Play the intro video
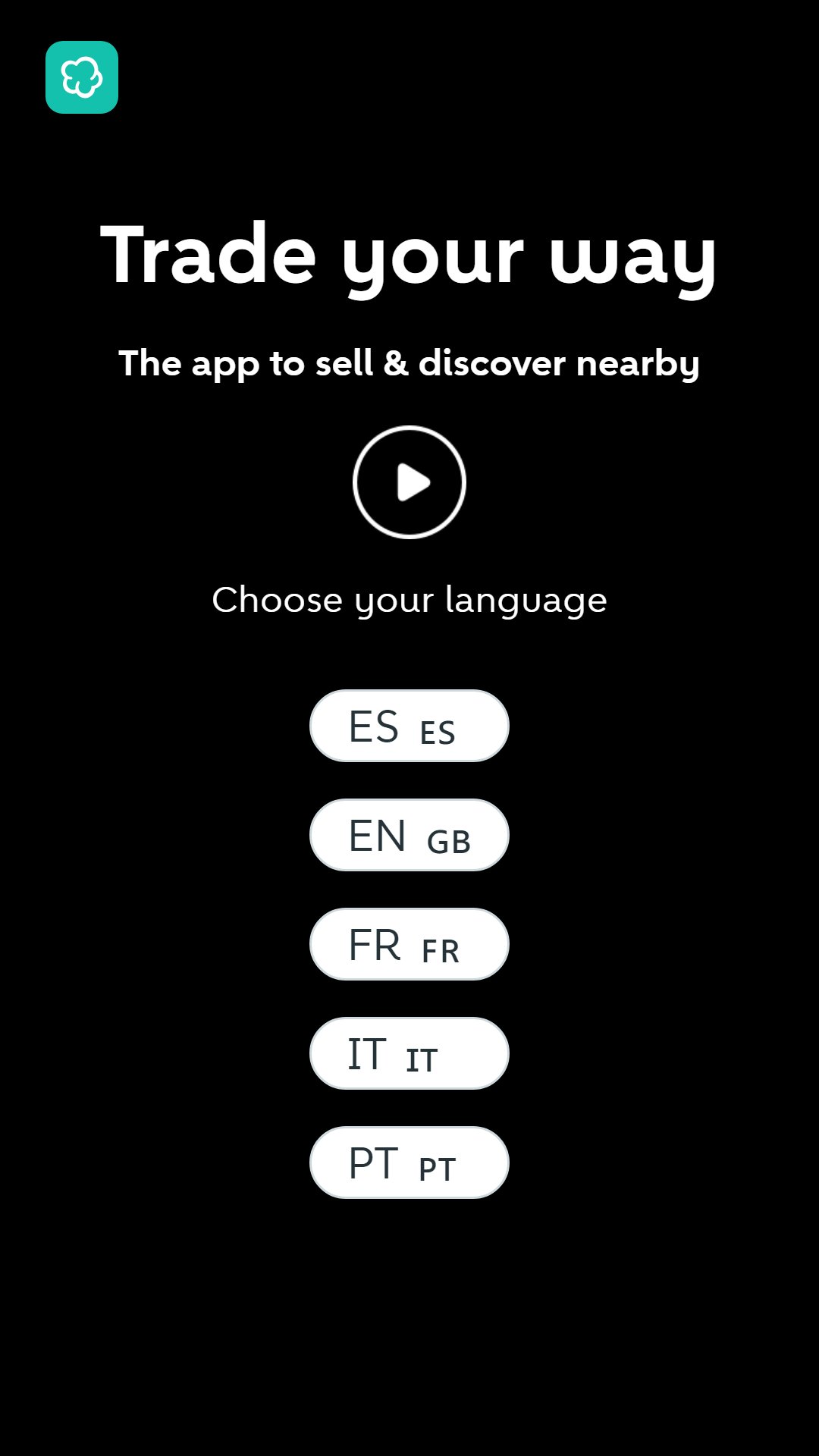Viewport: 819px width, 1456px height. [409, 482]
